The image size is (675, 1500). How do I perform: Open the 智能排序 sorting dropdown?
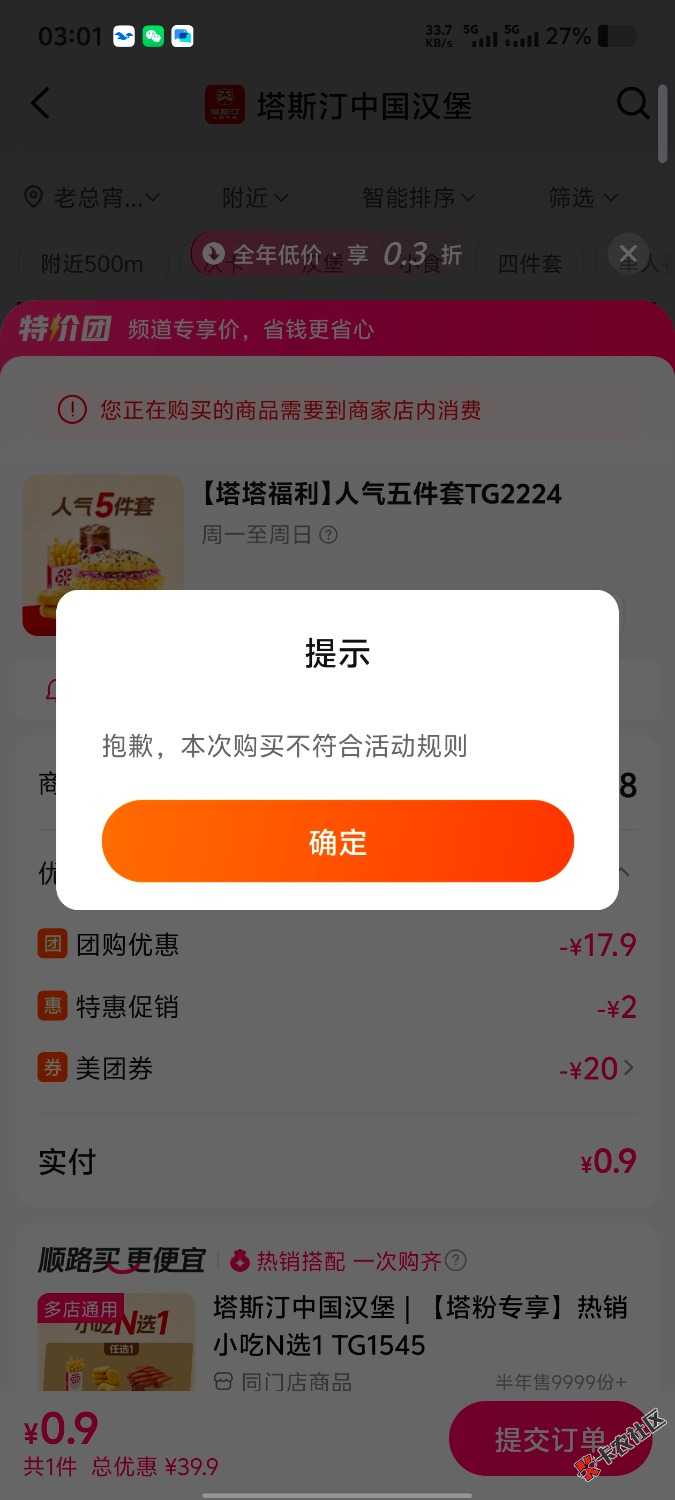[418, 197]
